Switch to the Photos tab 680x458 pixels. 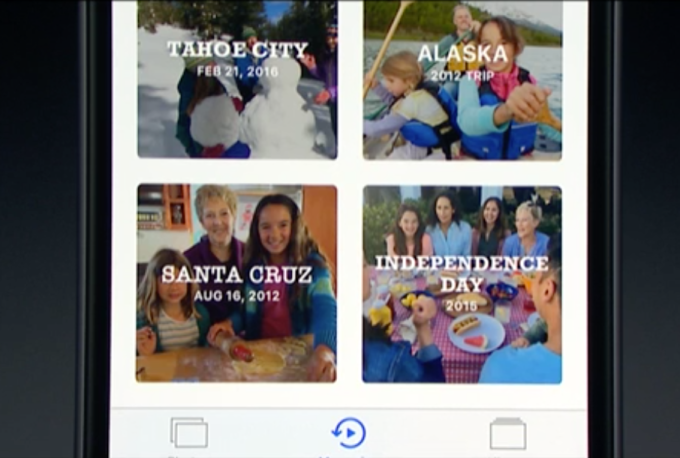189,433
